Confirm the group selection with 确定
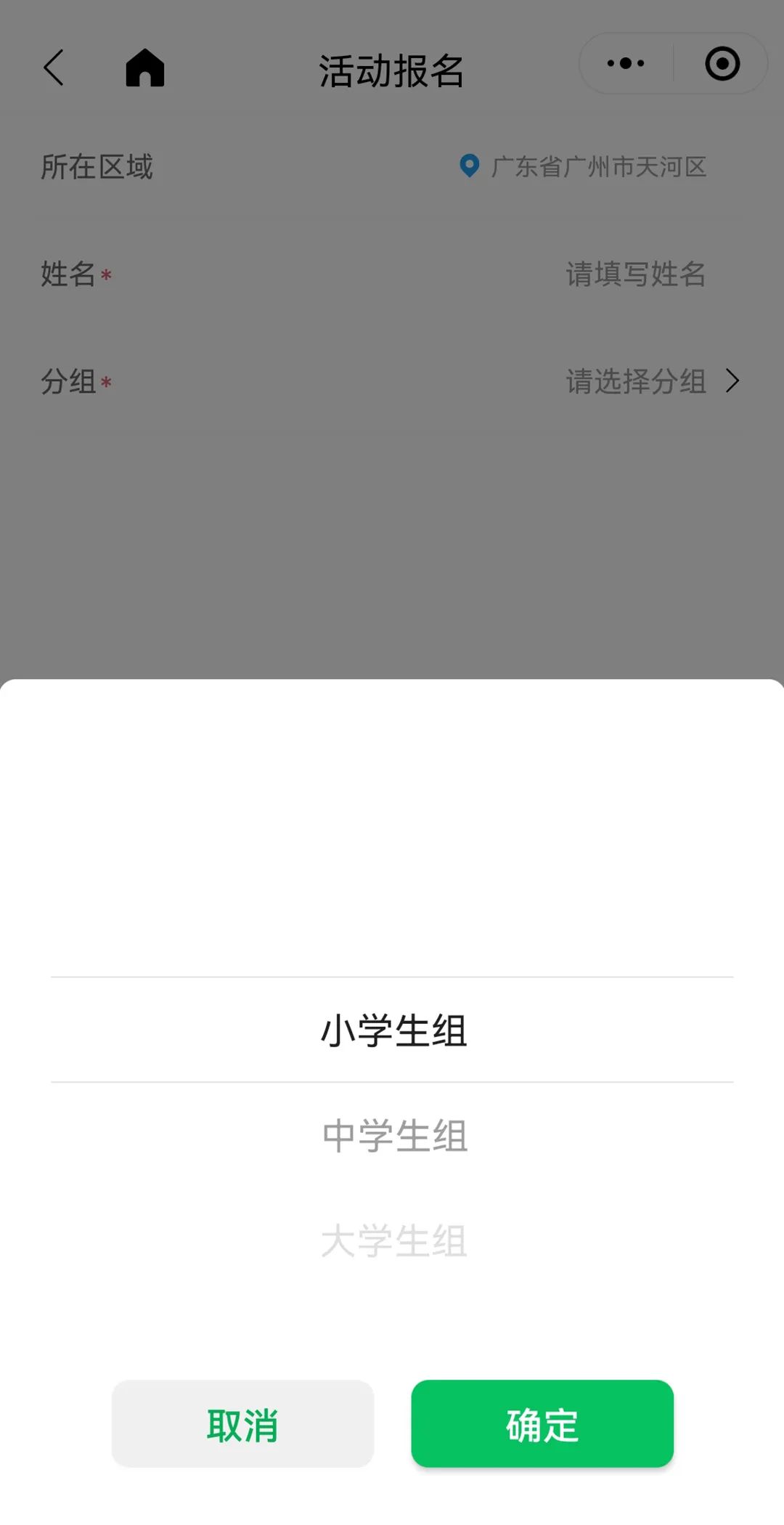 click(542, 1424)
